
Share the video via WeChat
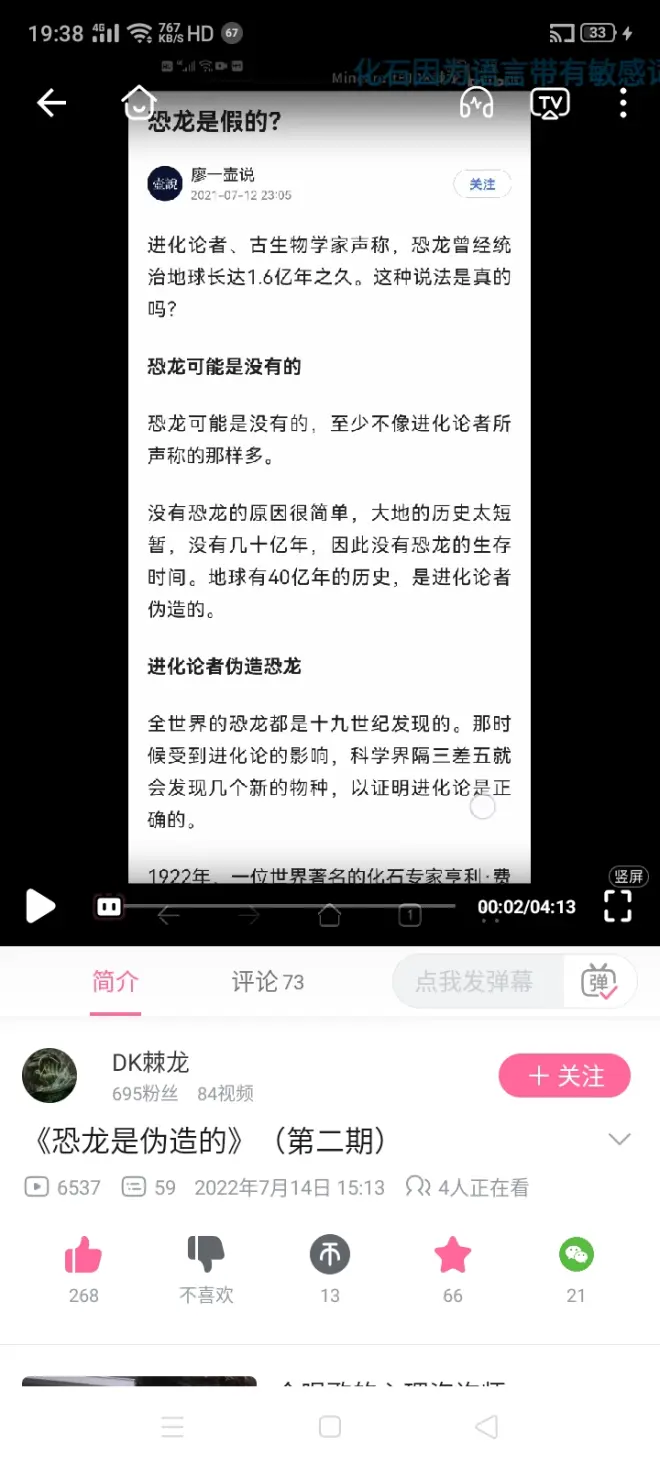click(576, 1255)
